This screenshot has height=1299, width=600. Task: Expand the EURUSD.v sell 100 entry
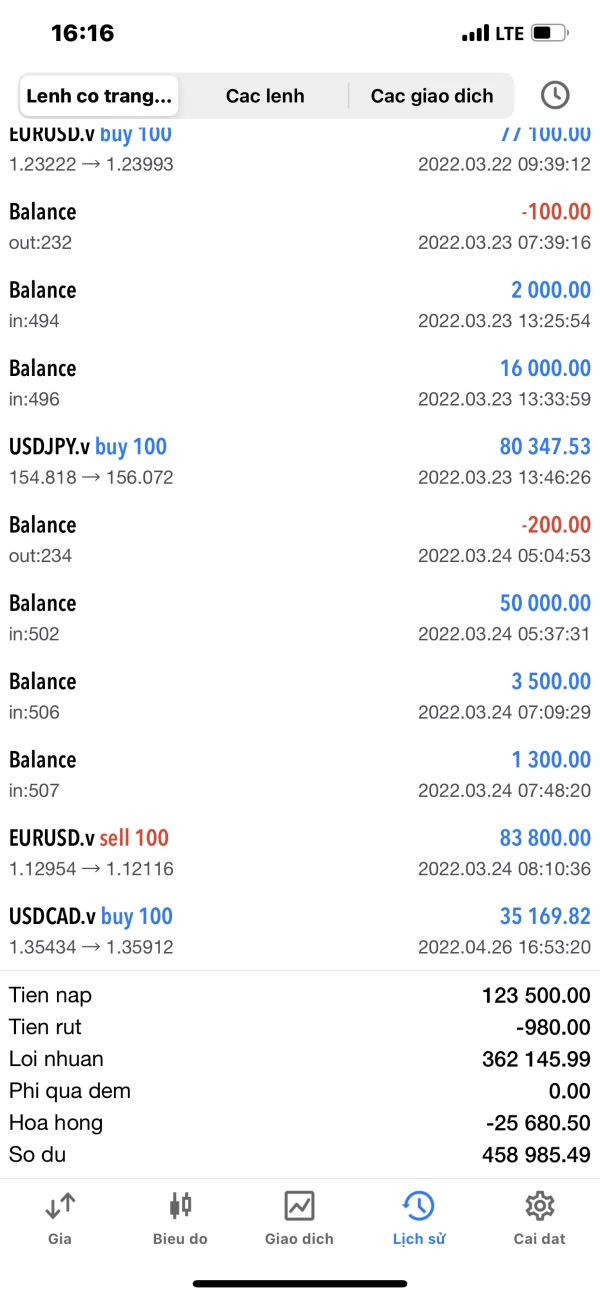coord(300,852)
